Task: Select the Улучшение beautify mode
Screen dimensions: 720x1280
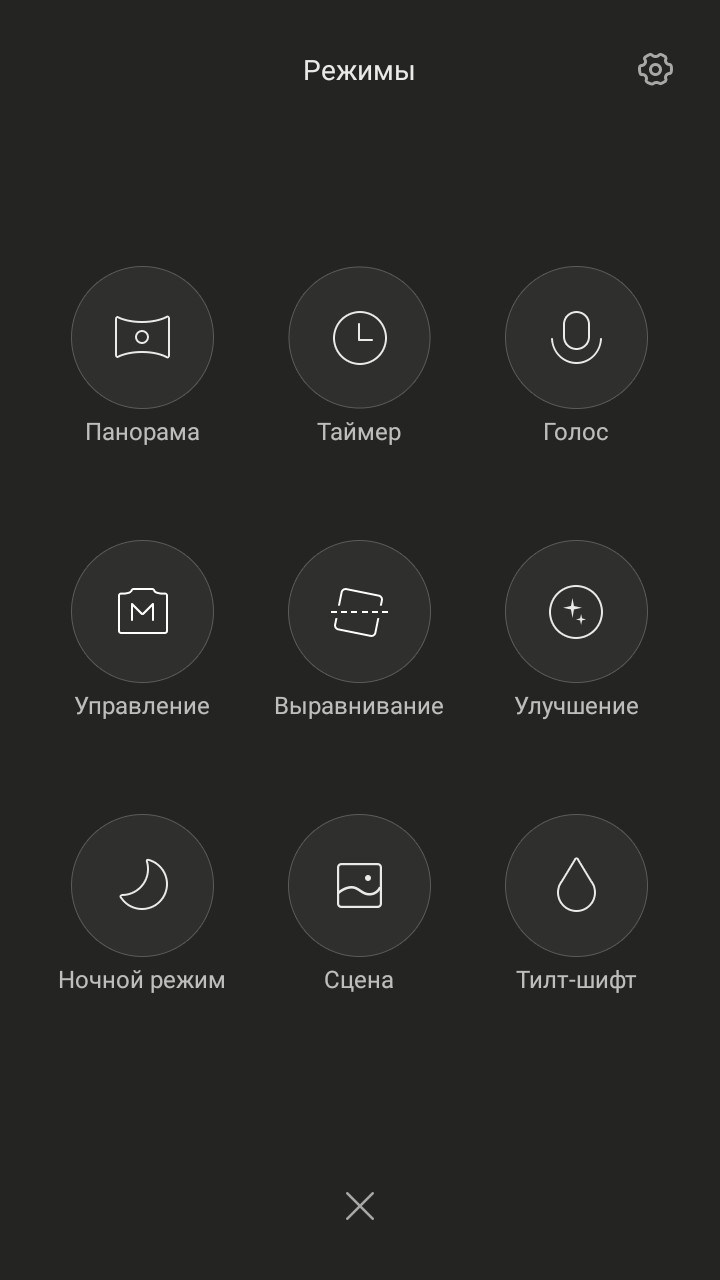Action: point(576,611)
